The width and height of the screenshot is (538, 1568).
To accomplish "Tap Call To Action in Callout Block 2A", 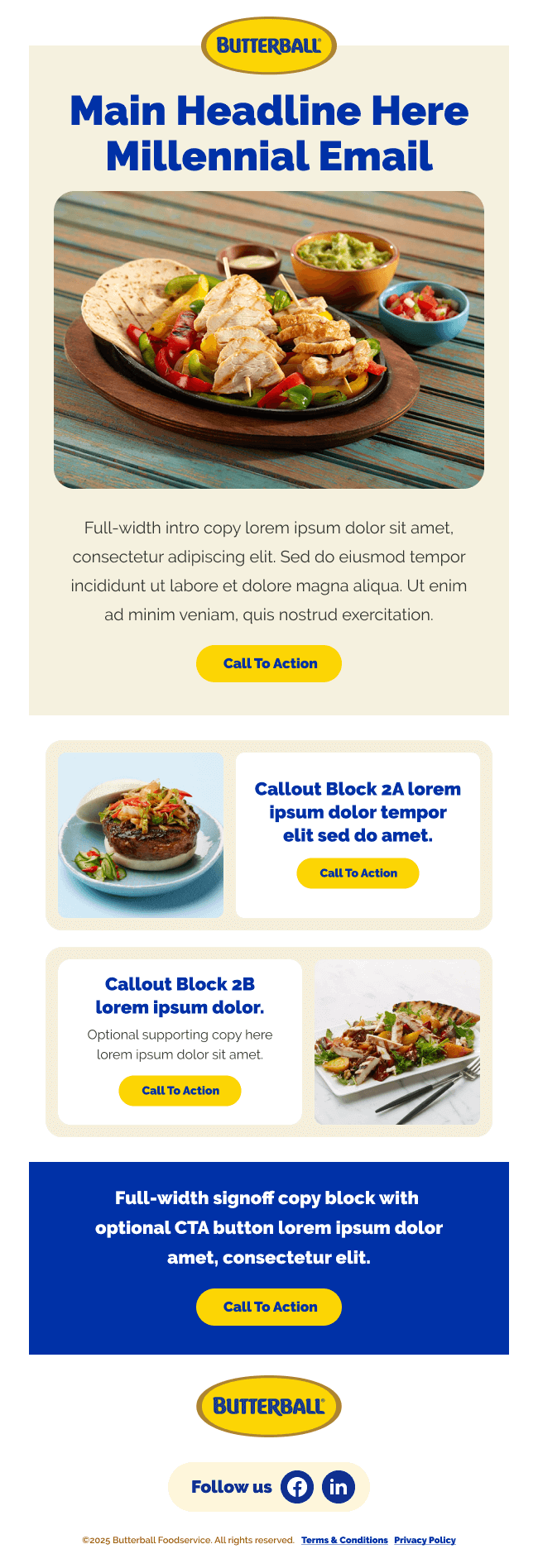I will [358, 873].
